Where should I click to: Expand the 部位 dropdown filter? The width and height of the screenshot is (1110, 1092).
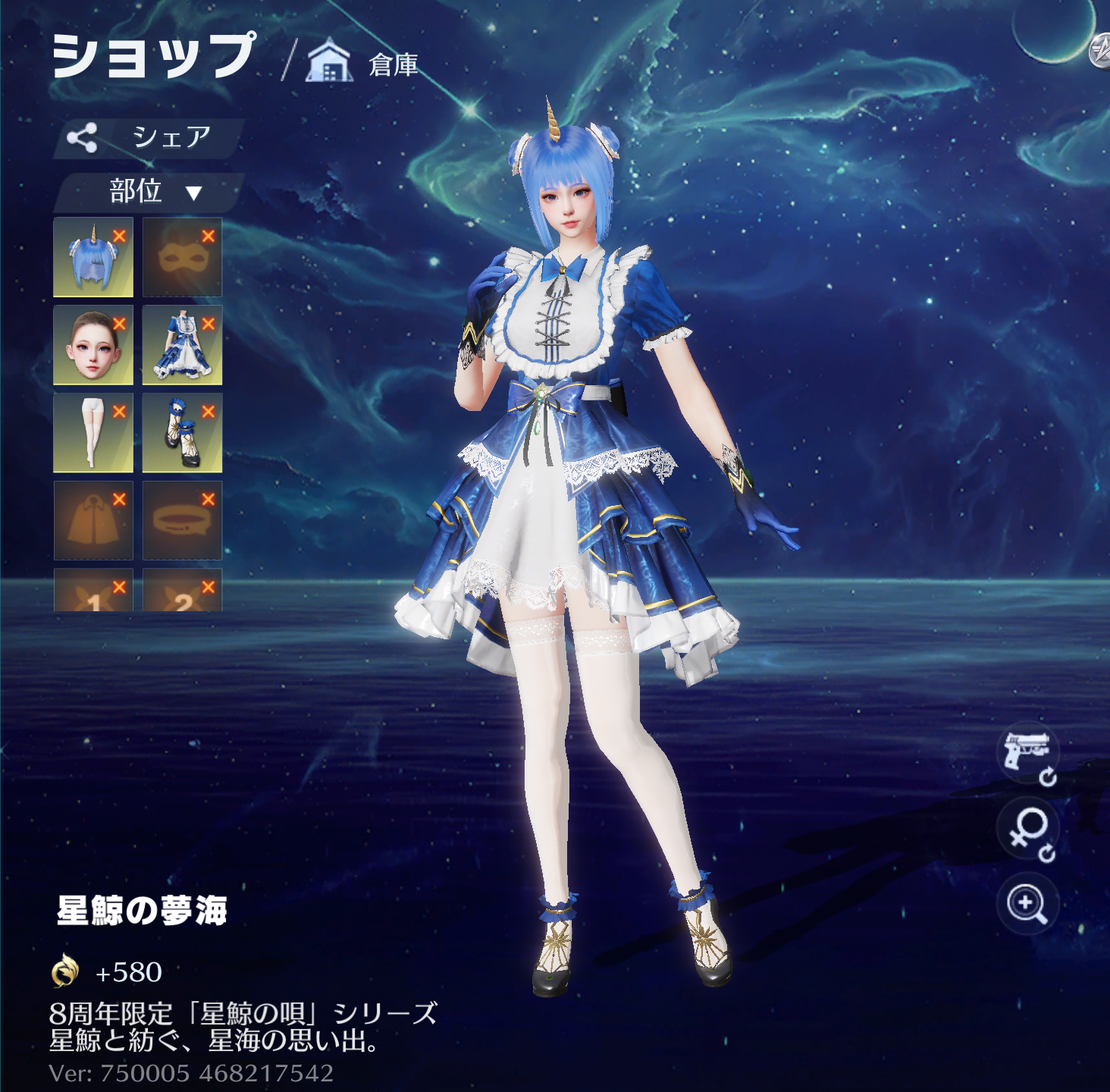pyautogui.click(x=150, y=192)
